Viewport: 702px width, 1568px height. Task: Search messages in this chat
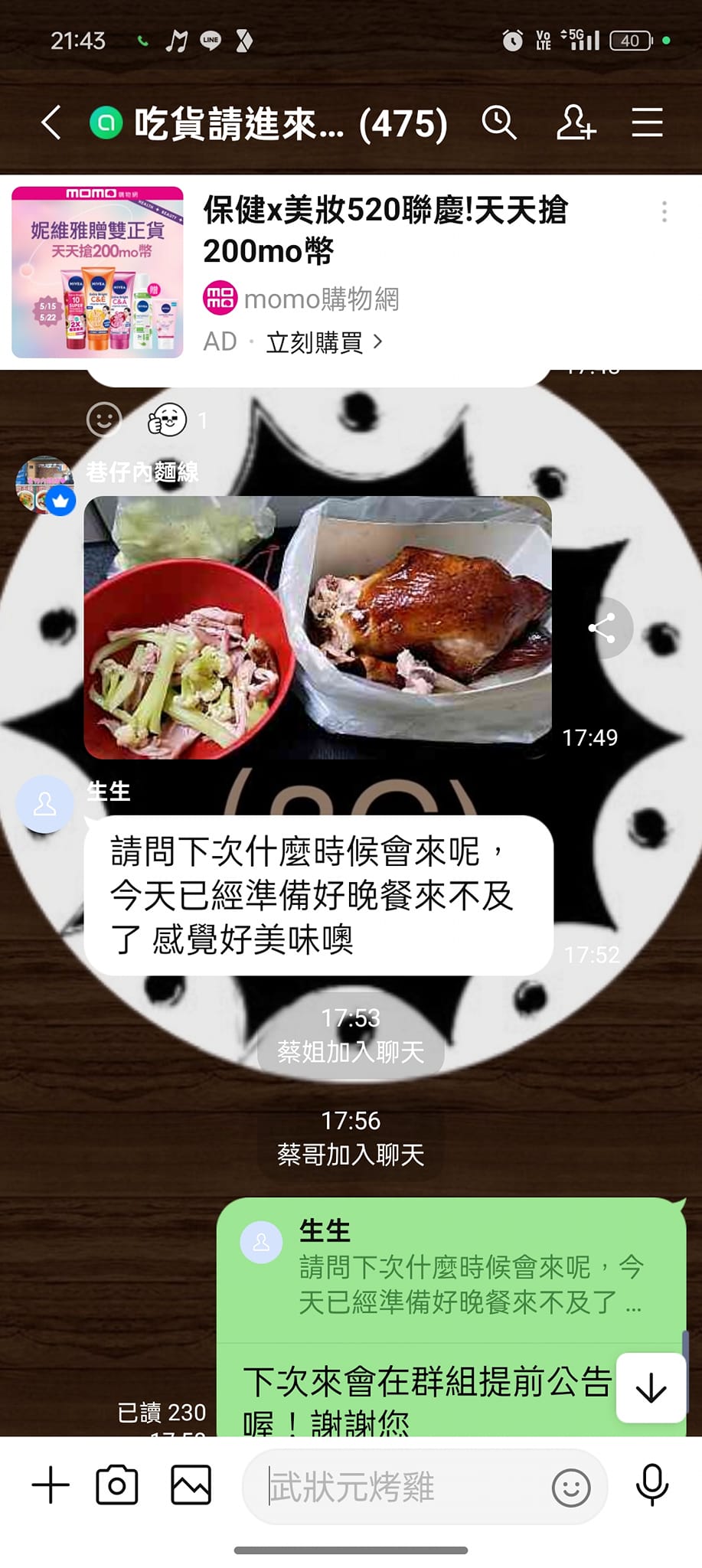(x=499, y=122)
